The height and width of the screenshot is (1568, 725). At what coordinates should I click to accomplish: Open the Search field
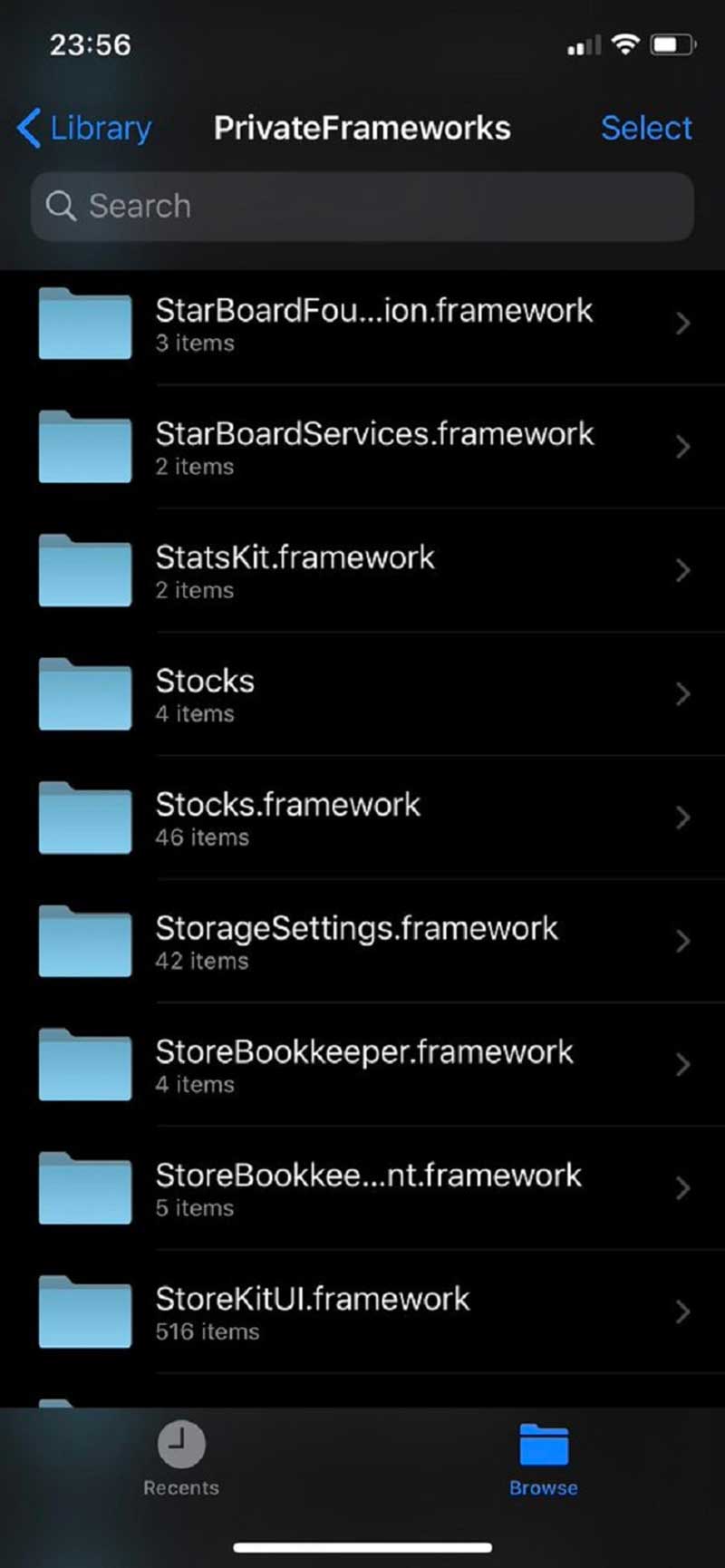point(362,207)
